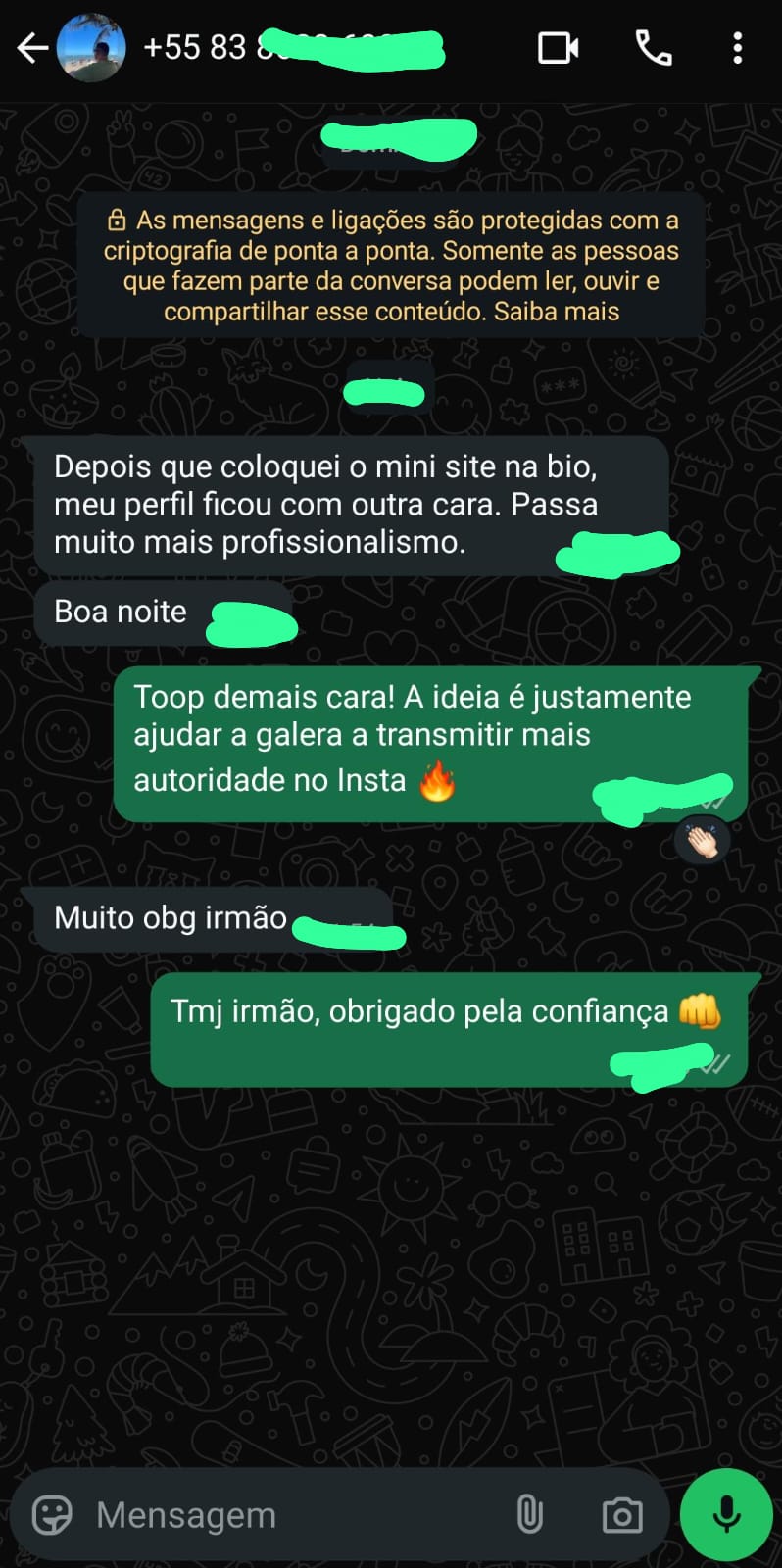The width and height of the screenshot is (782, 1568).
Task: Focus the Mensagem text field
Action: pyautogui.click(x=294, y=1515)
